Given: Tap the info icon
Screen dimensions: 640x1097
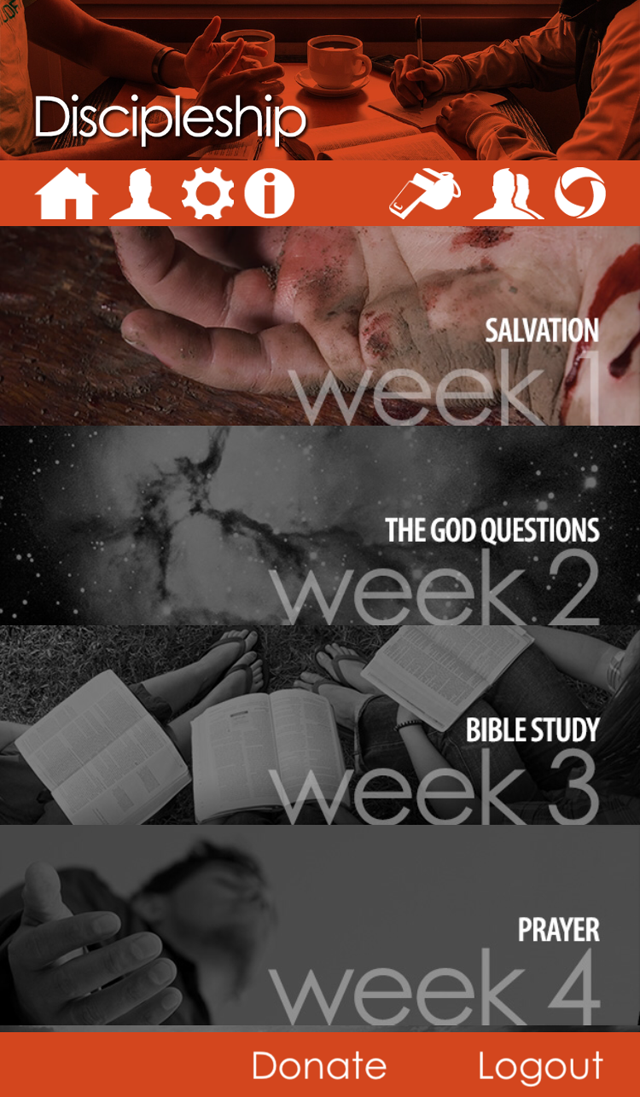Looking at the screenshot, I should click(270, 194).
